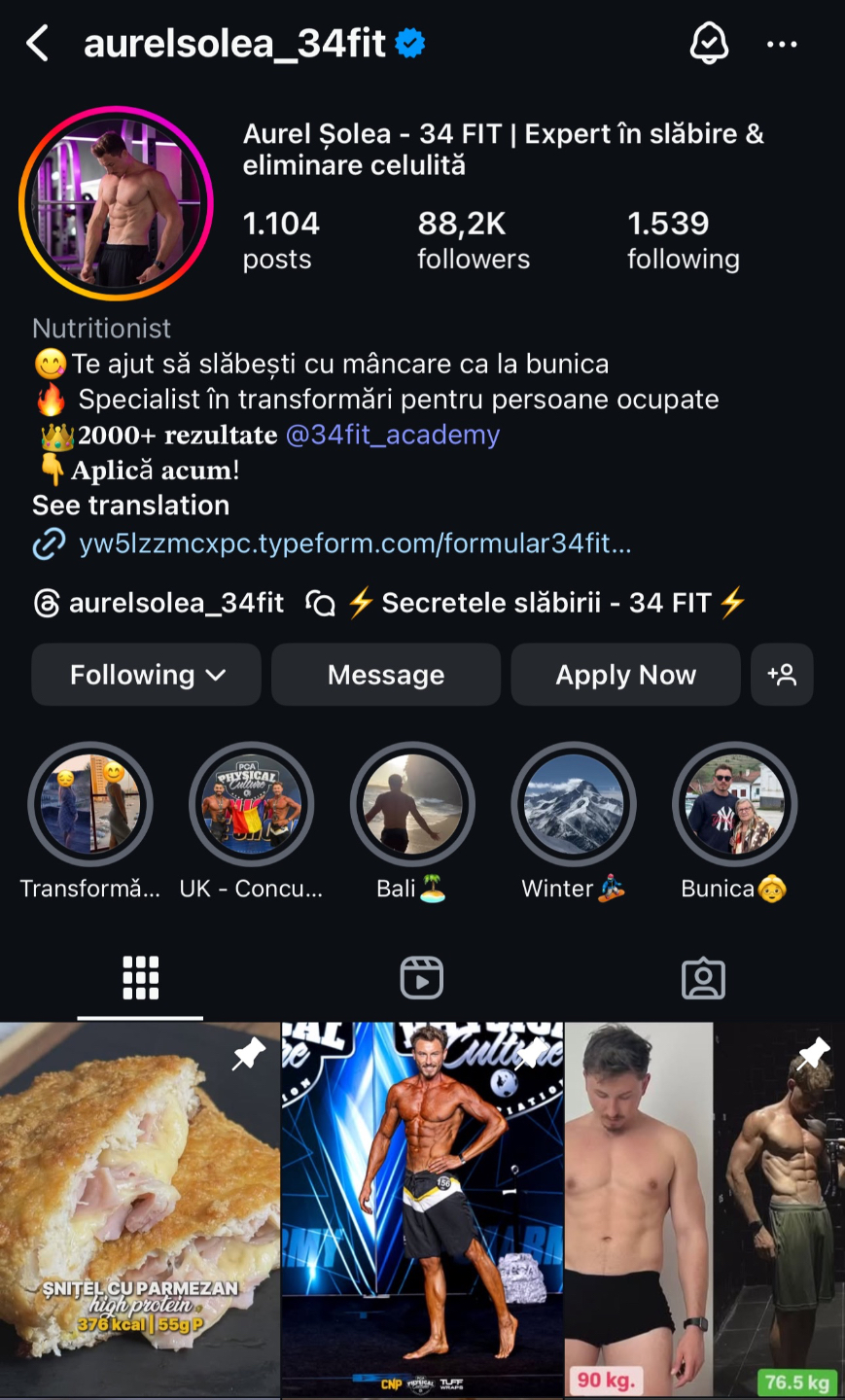View the profile picture story

[x=116, y=203]
